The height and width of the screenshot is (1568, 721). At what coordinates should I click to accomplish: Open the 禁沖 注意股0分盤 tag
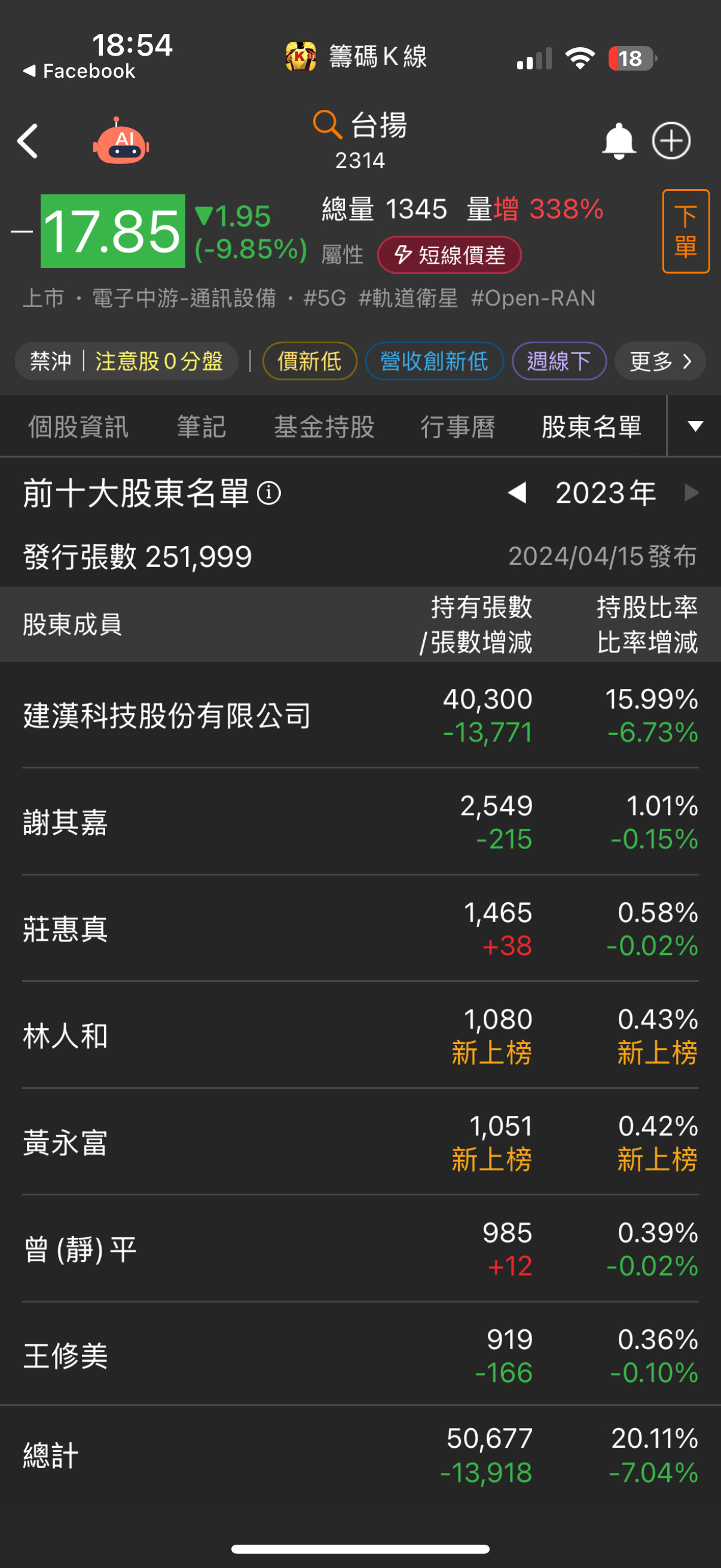(126, 361)
